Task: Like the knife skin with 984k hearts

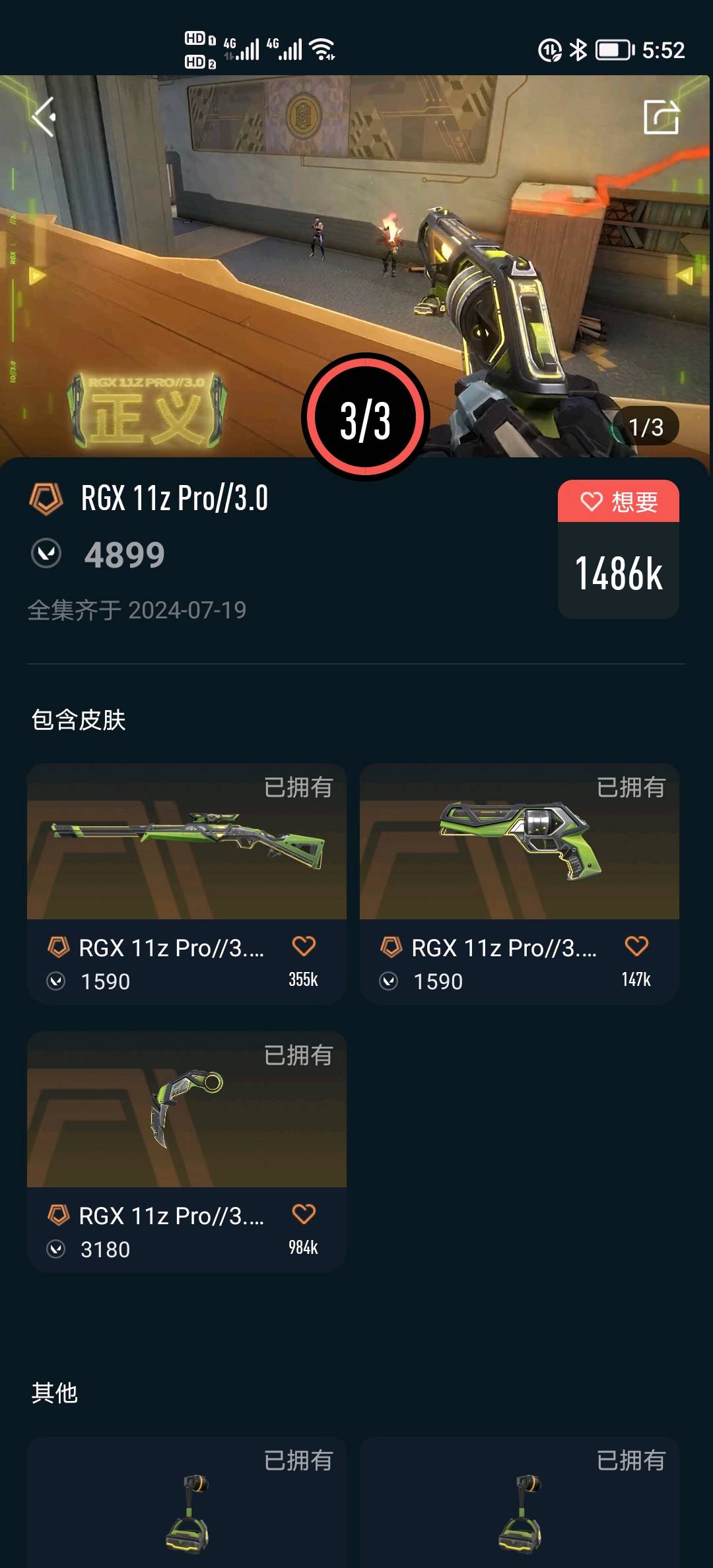Action: pyautogui.click(x=304, y=1214)
